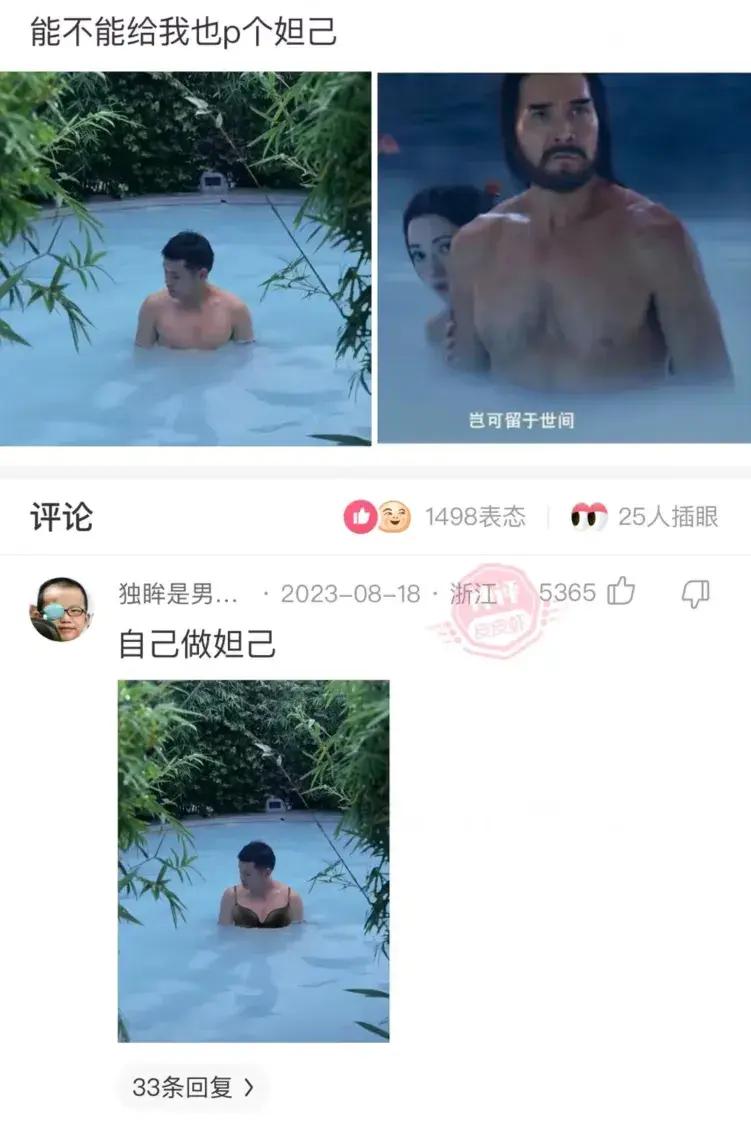Open username 独眸是男… profile

tap(178, 593)
